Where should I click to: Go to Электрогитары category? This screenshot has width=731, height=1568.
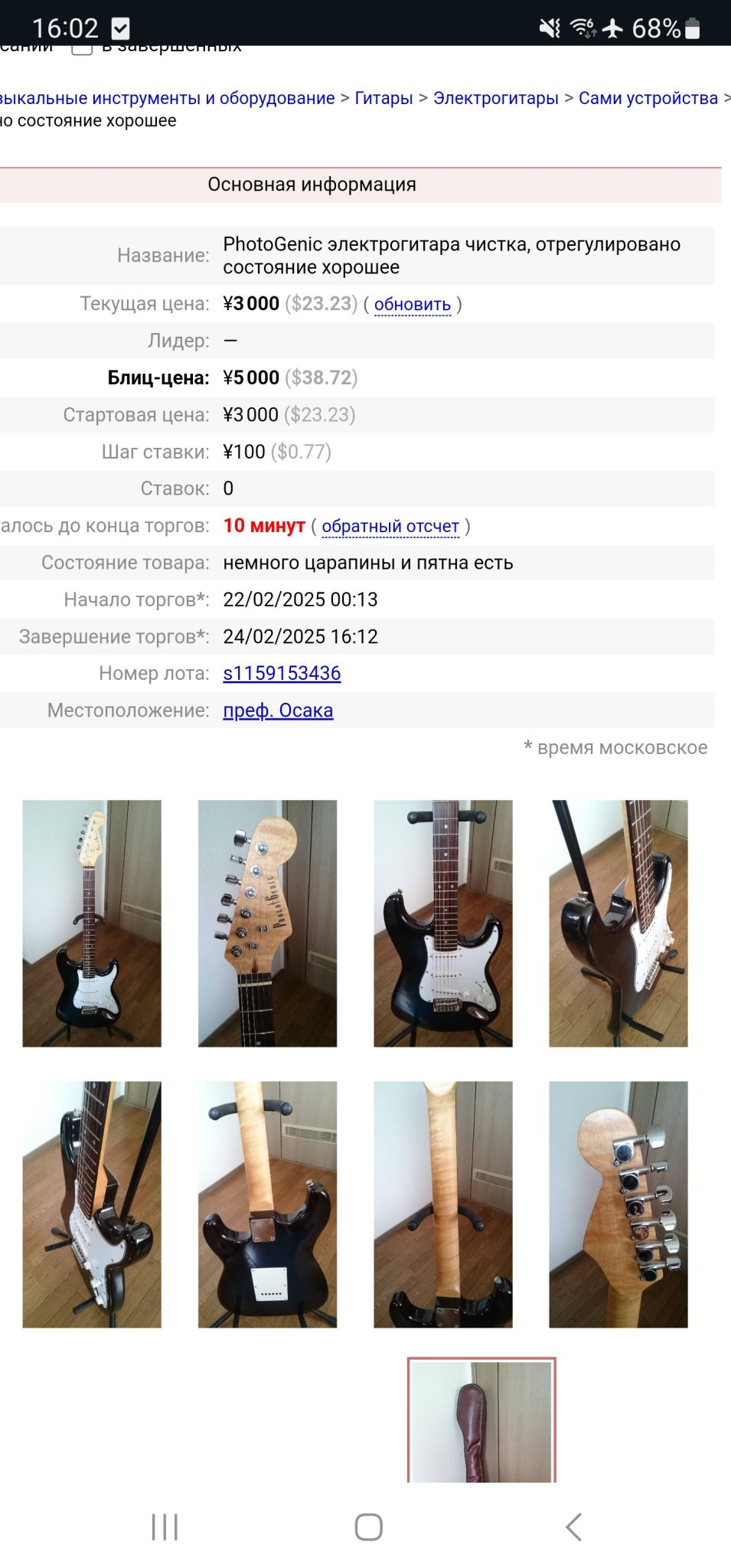coord(496,98)
